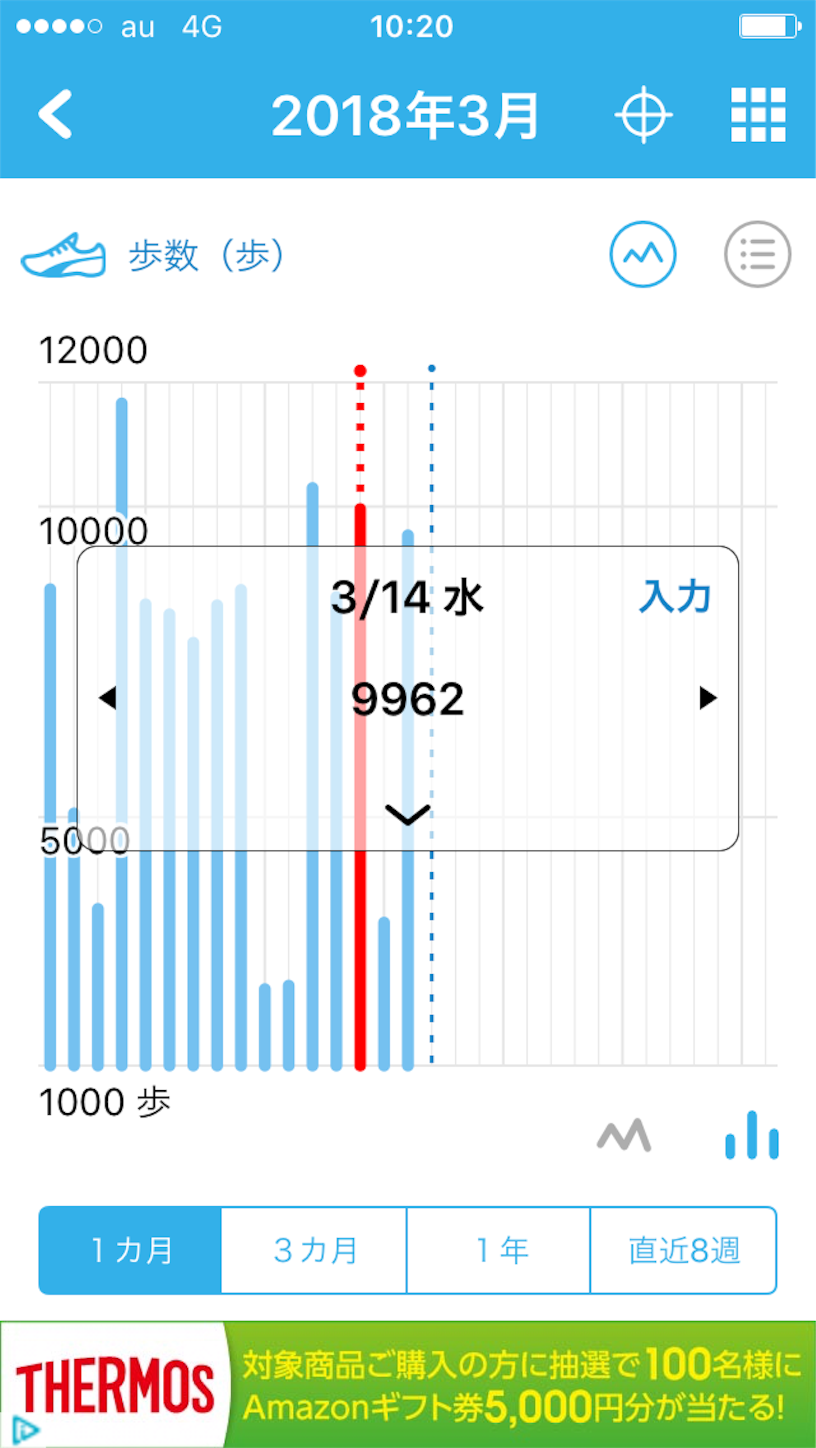Go to next day with right arrow
Image resolution: width=816 pixels, height=1448 pixels.
[709, 698]
